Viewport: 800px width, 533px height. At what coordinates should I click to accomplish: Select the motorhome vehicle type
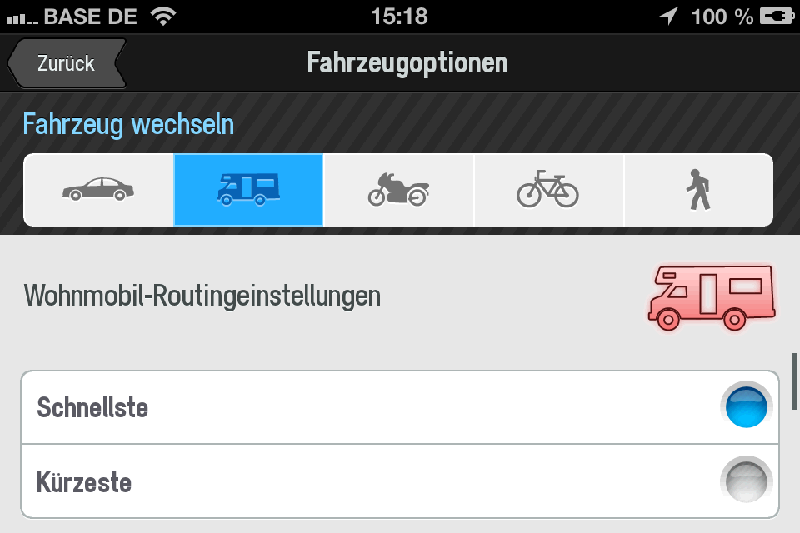248,190
